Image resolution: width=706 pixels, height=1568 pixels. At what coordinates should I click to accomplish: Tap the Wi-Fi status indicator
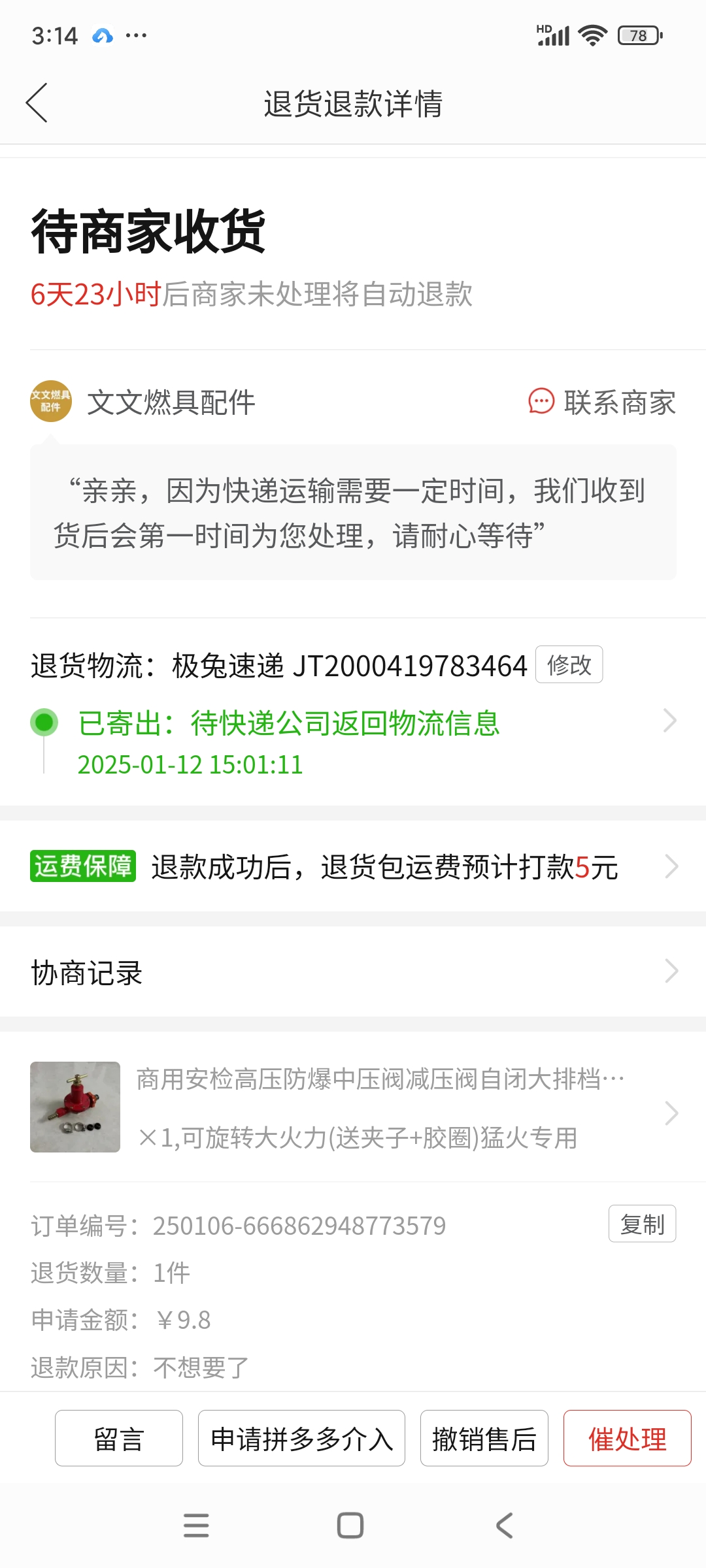click(x=592, y=36)
